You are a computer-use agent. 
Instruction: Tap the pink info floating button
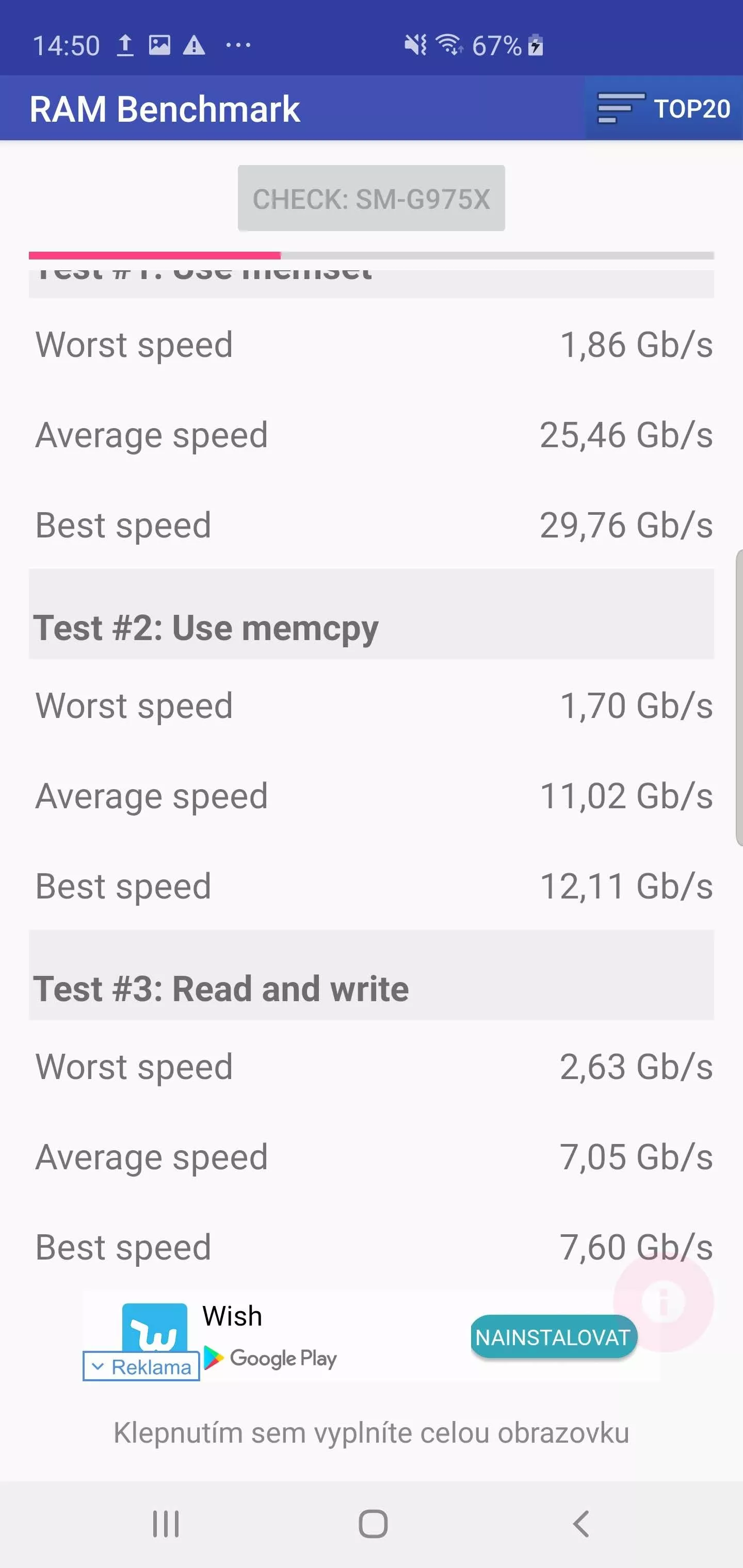pyautogui.click(x=663, y=1301)
